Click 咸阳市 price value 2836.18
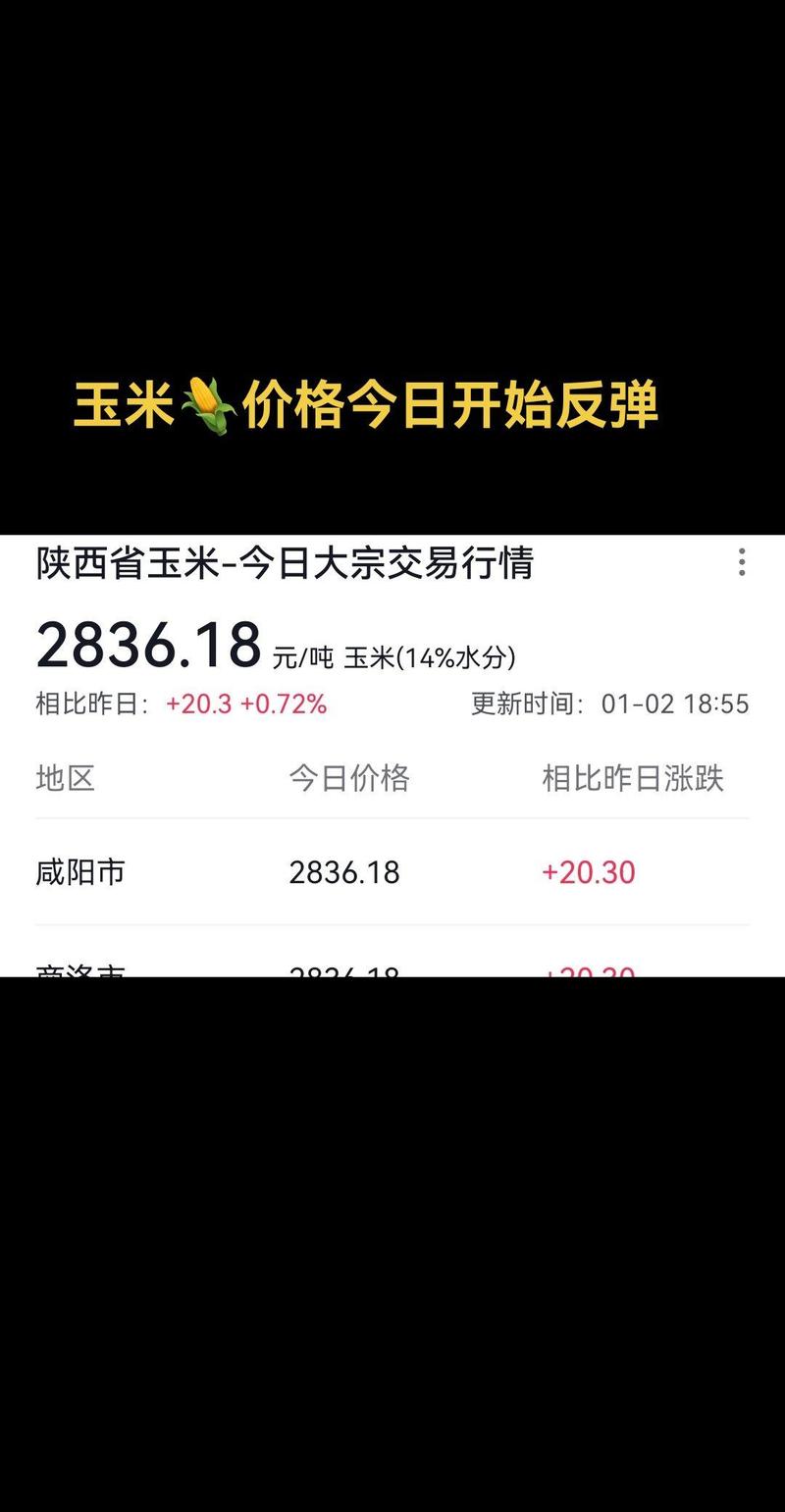This screenshot has height=1512, width=785. coord(344,871)
